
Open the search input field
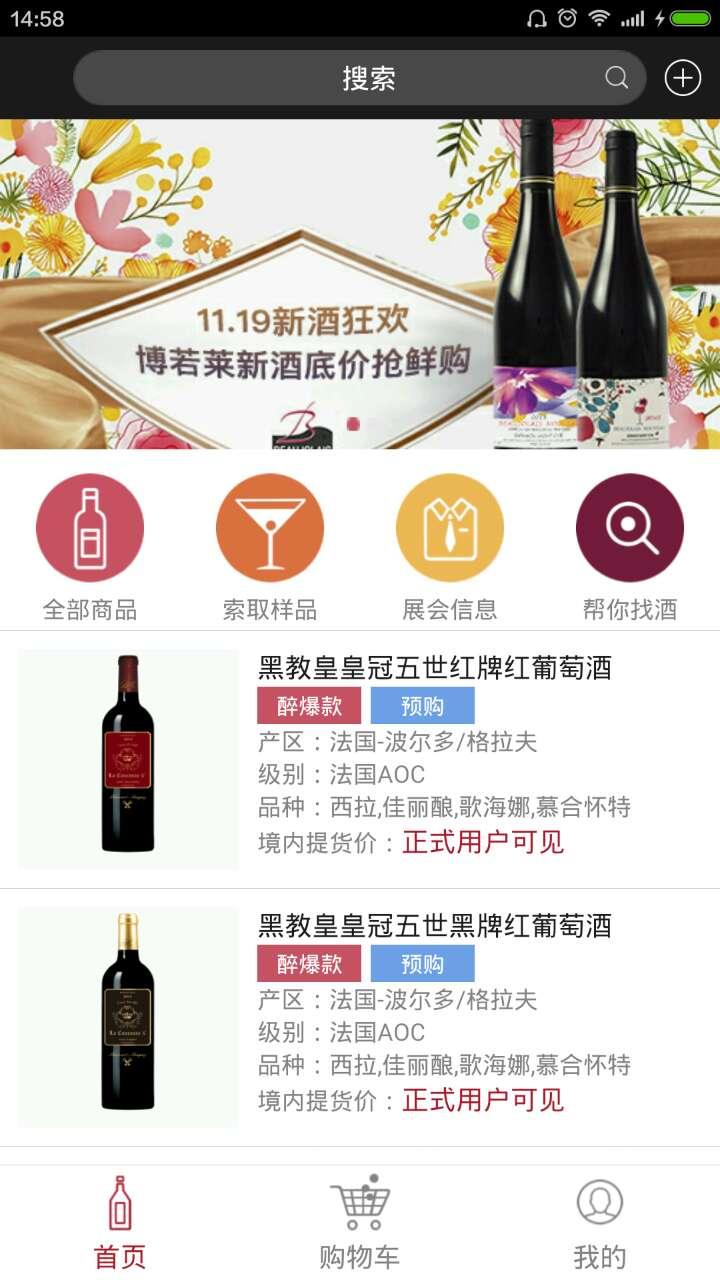(x=350, y=77)
